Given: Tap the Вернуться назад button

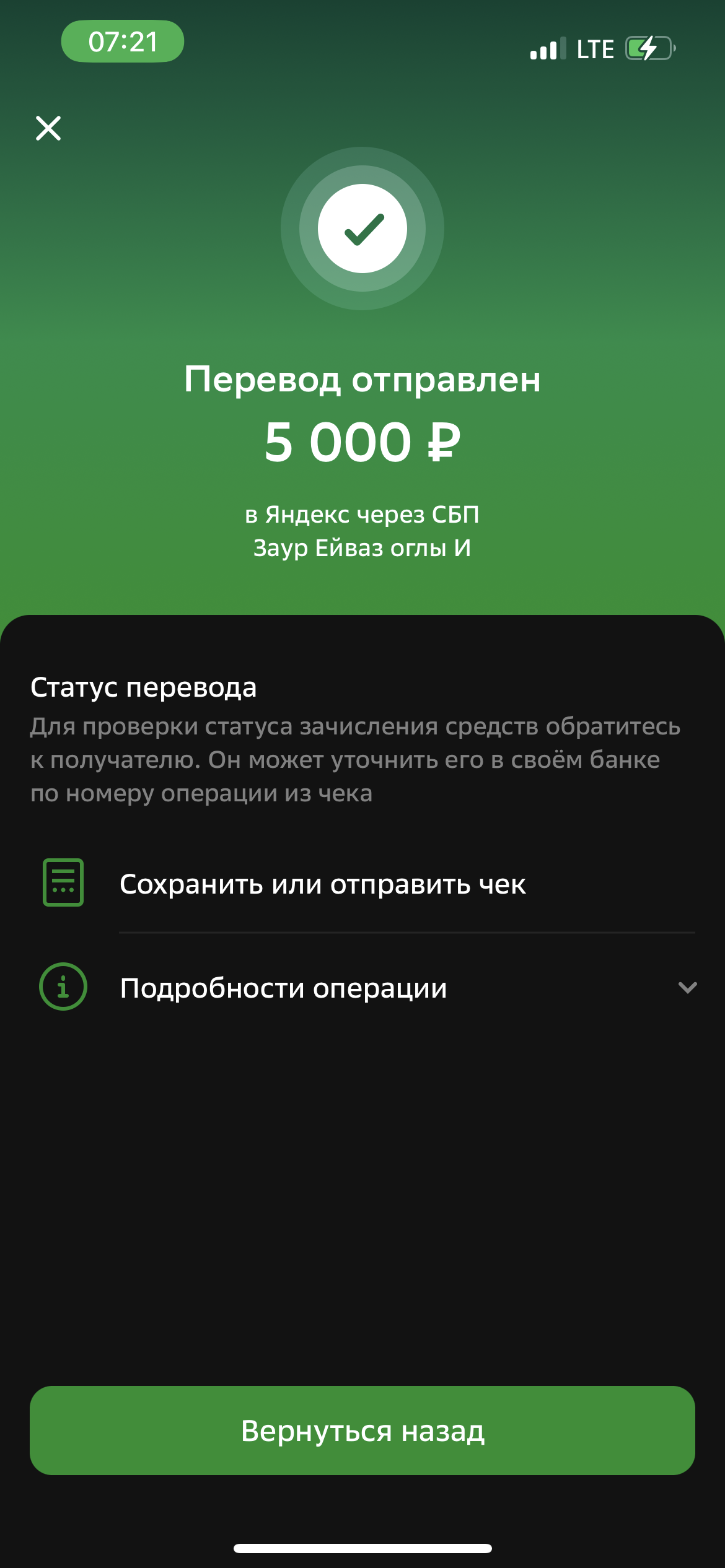Looking at the screenshot, I should pyautogui.click(x=362, y=1431).
